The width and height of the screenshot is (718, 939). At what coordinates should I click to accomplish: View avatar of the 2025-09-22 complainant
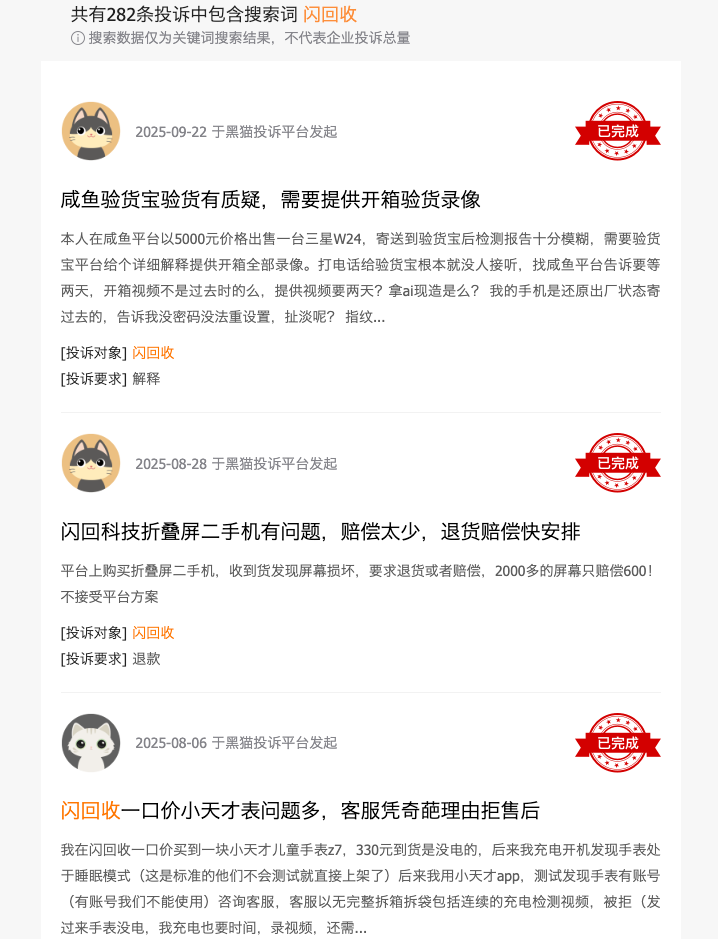[x=91, y=131]
